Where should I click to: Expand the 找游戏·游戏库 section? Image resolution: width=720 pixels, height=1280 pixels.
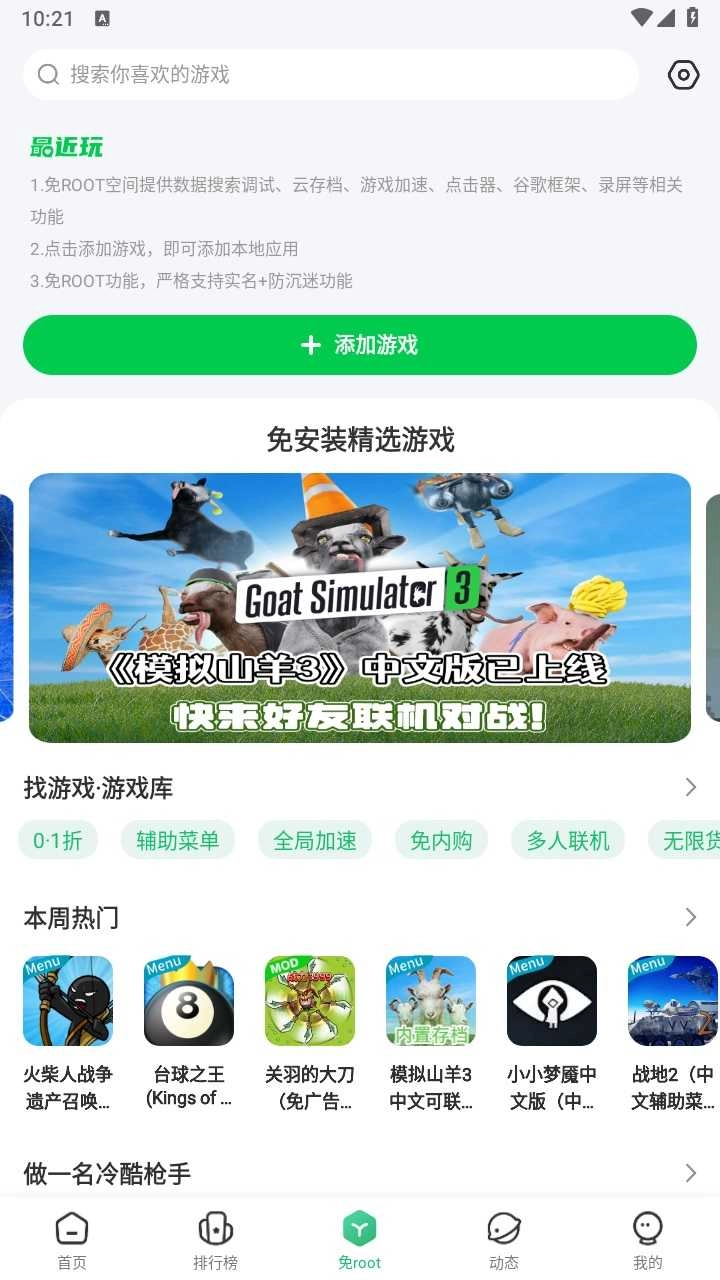(x=690, y=787)
